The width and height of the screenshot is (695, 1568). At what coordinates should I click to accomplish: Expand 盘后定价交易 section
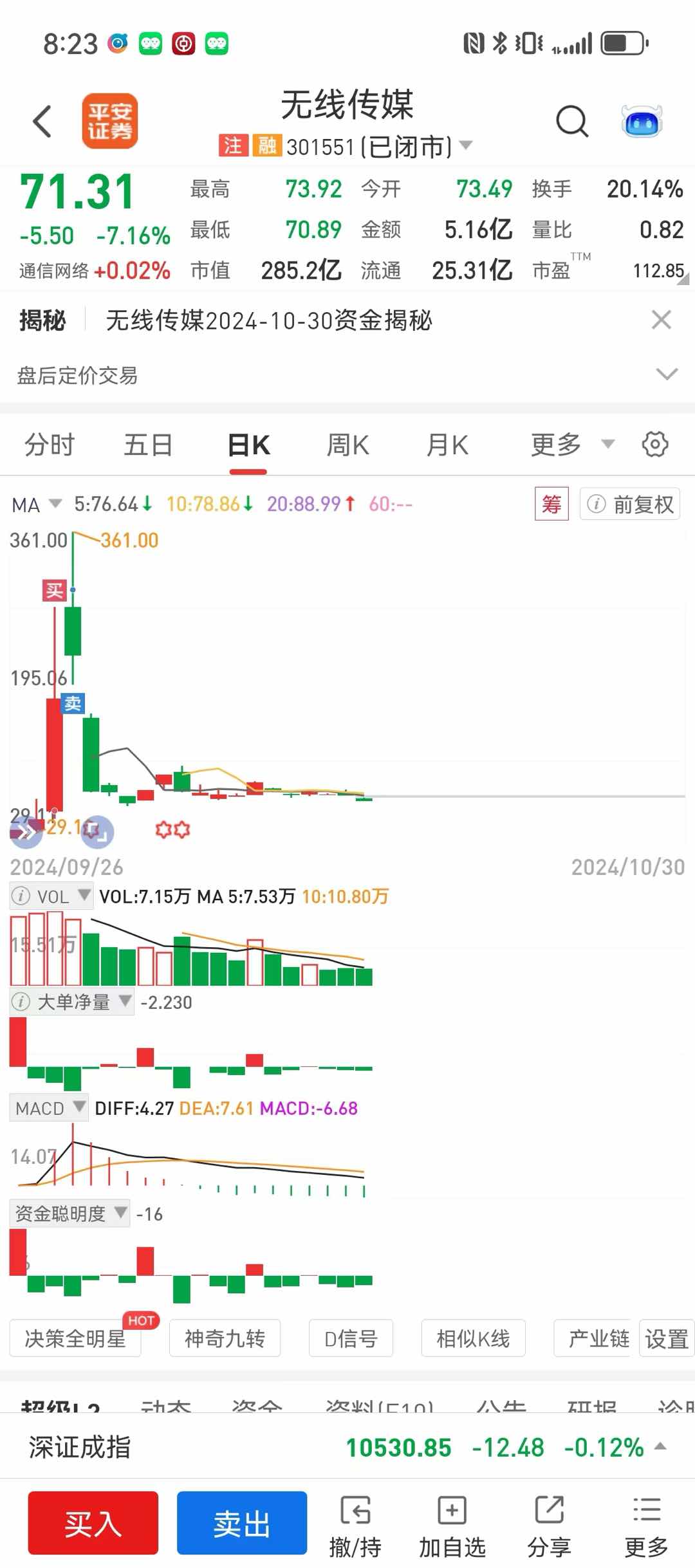pos(666,374)
